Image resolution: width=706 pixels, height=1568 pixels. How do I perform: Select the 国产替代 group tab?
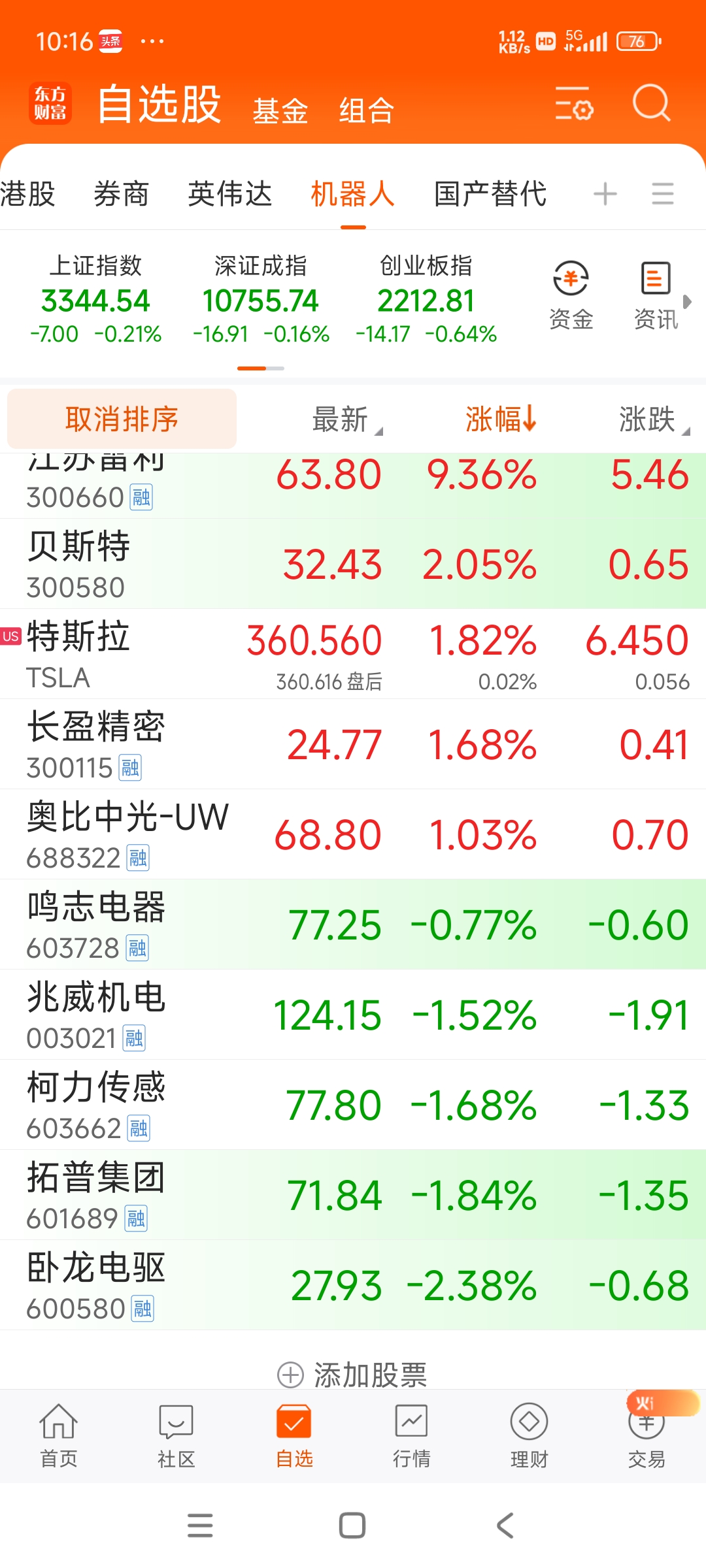point(490,194)
